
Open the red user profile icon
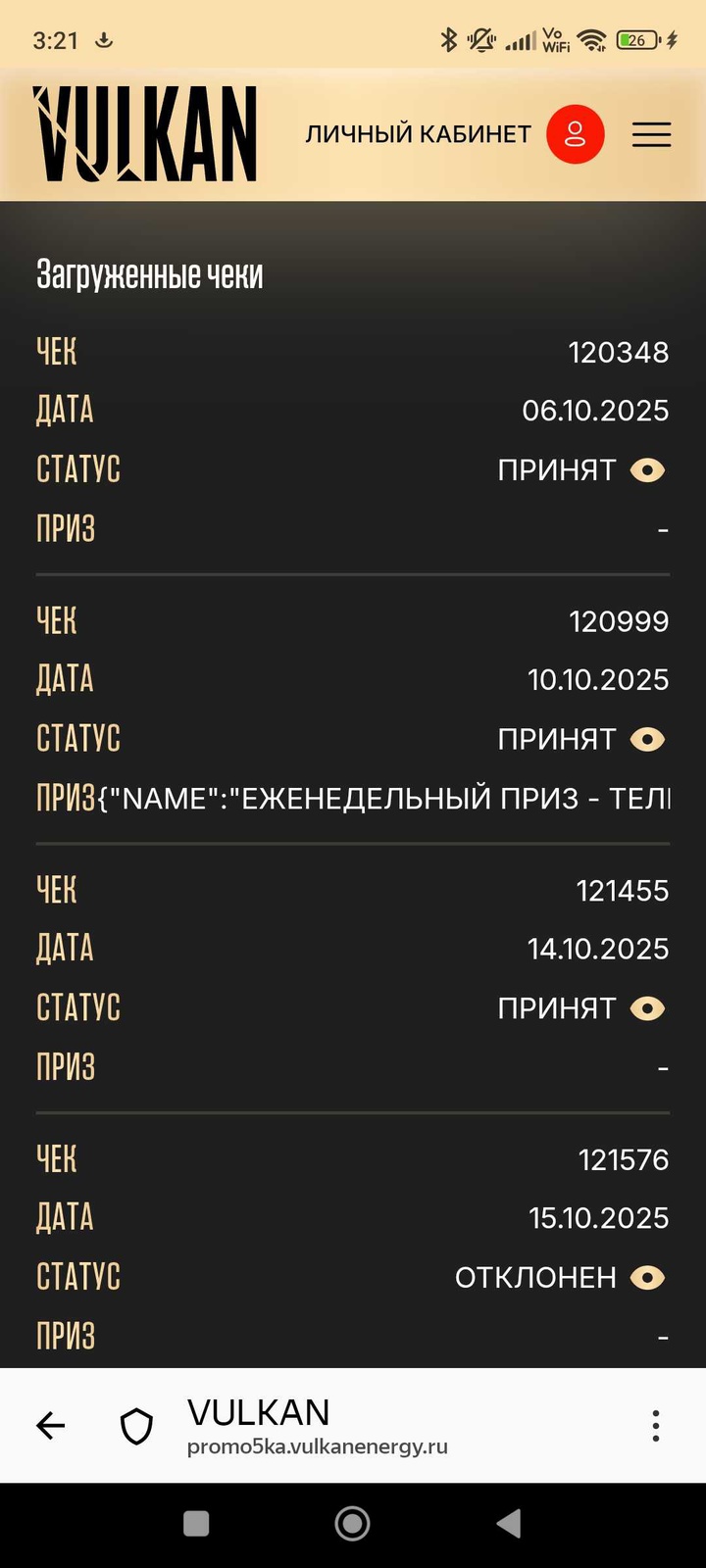[x=575, y=134]
